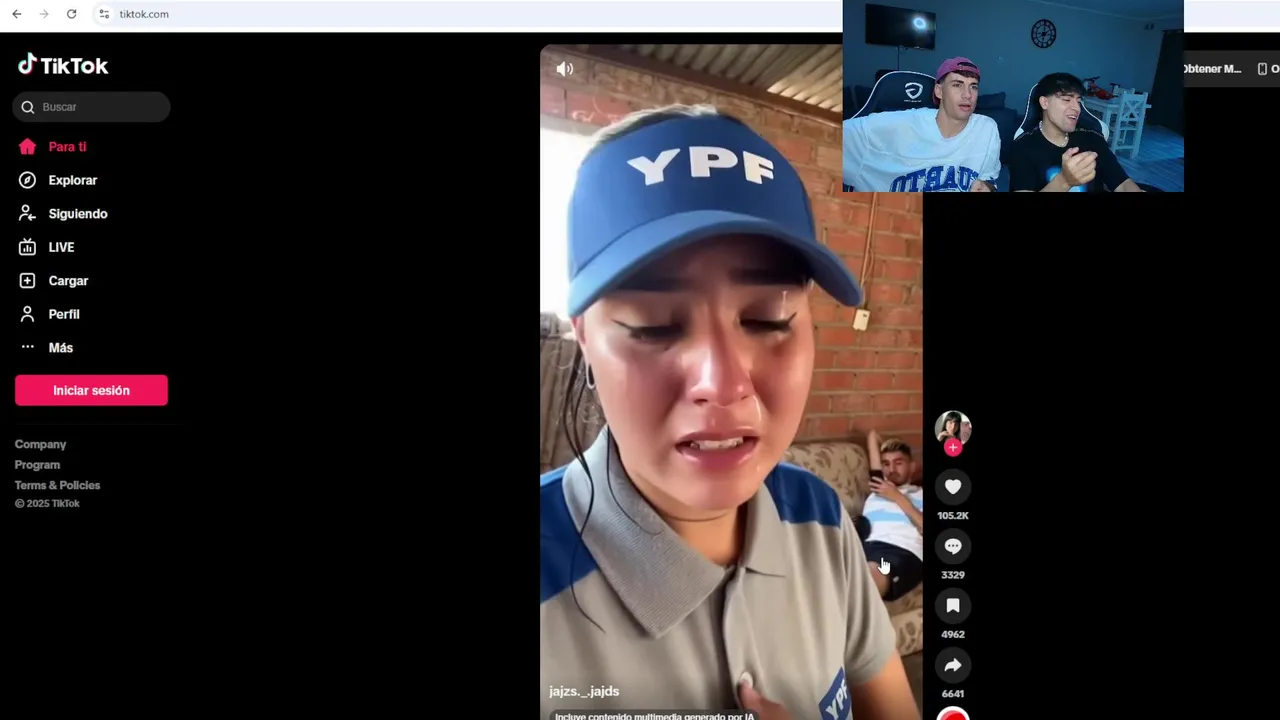Screen dimensions: 1280x720
Task: Open the Terms & Policies link
Action: (x=57, y=485)
